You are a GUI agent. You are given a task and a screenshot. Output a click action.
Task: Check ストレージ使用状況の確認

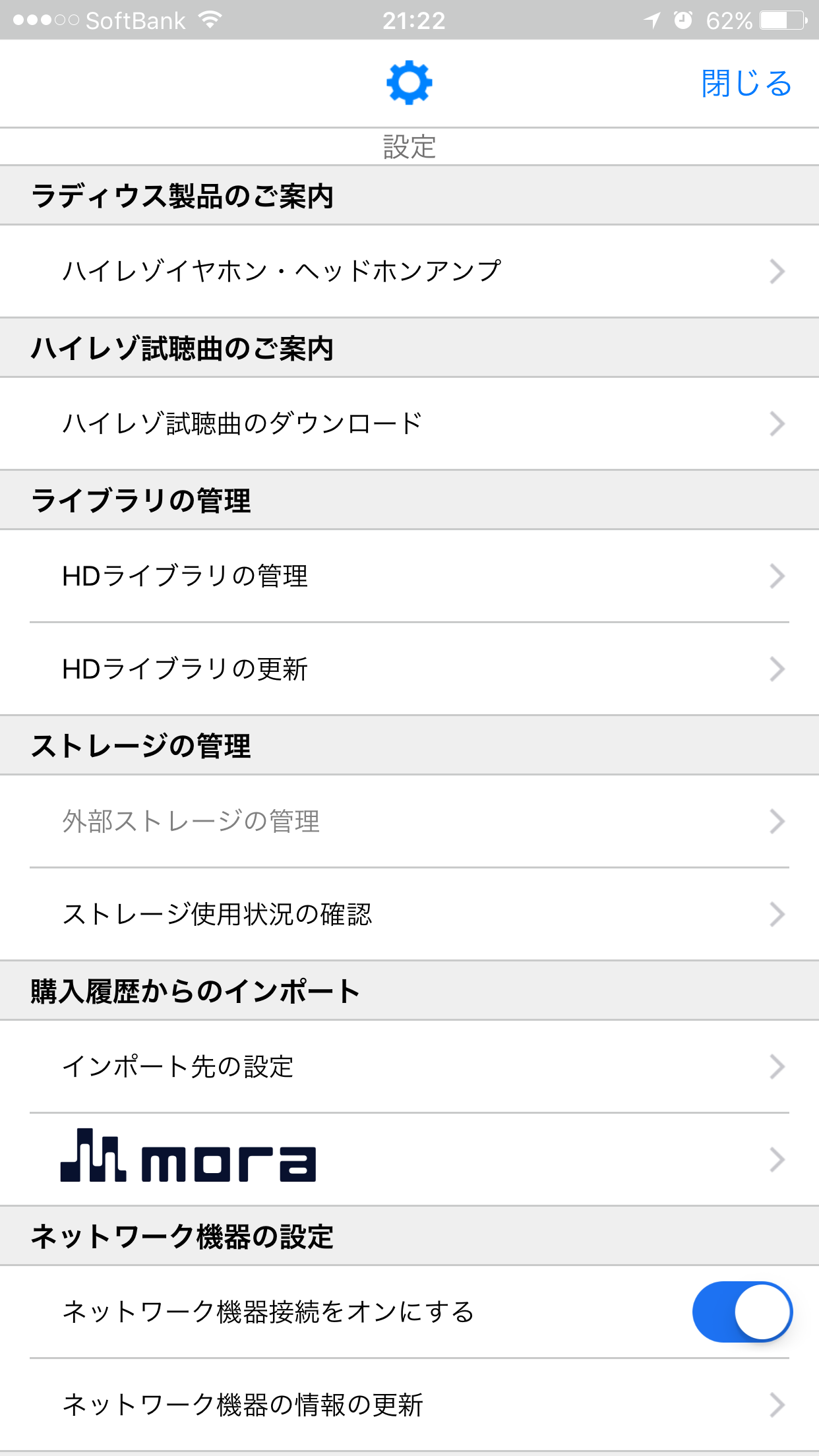coord(409,915)
